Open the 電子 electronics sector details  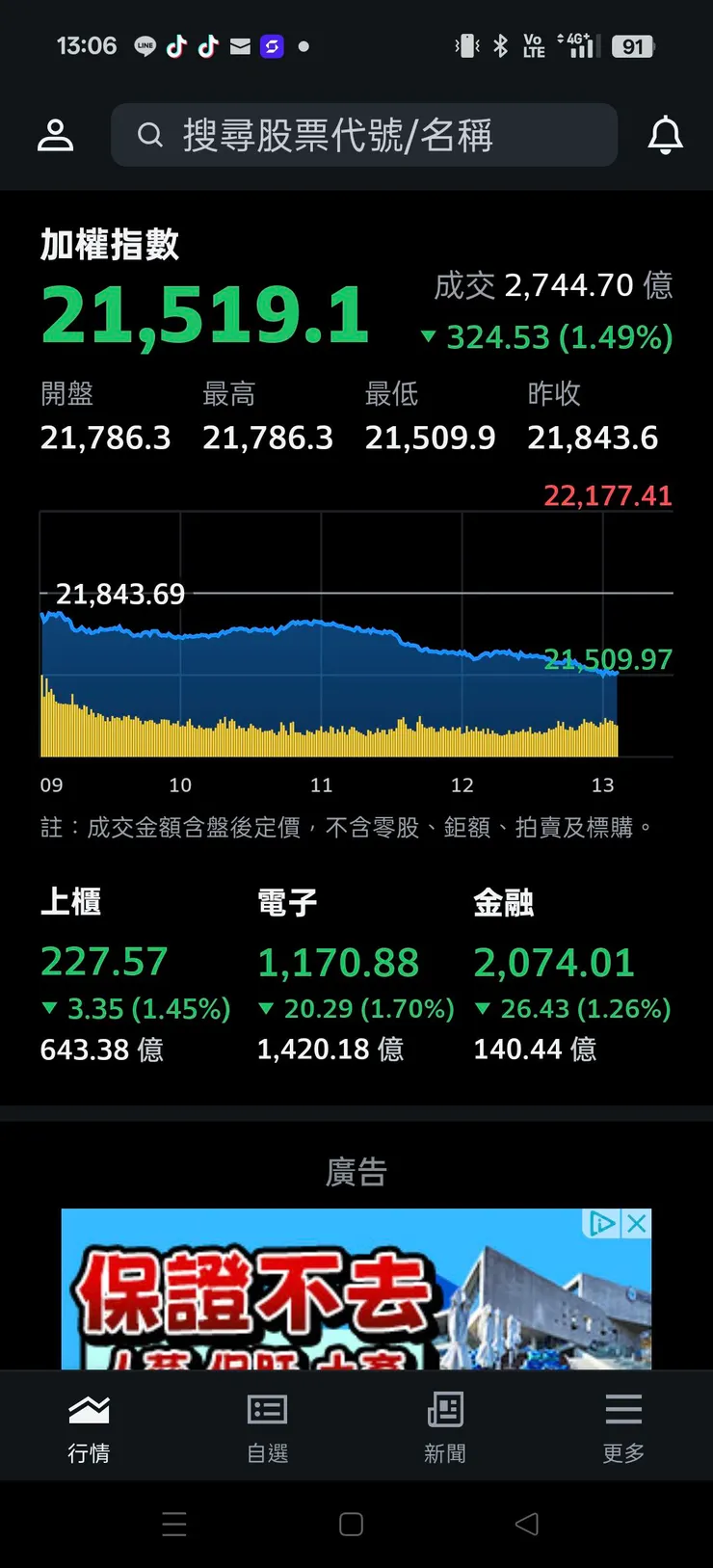[339, 960]
